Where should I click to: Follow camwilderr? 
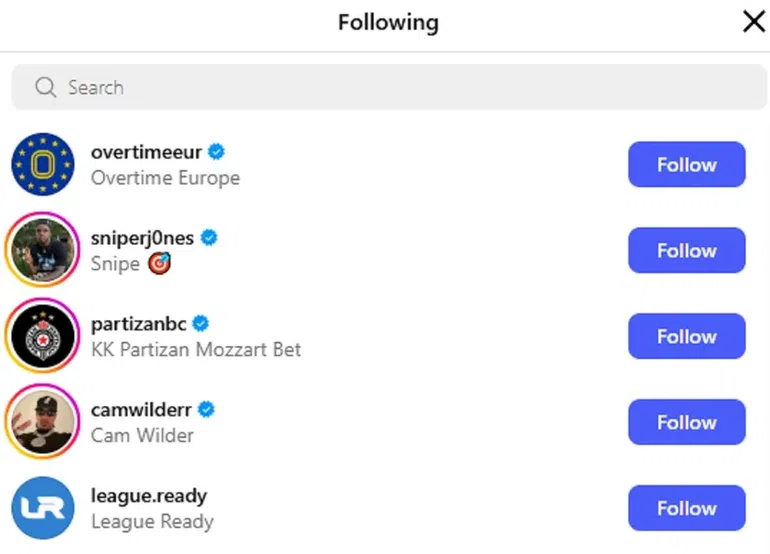[x=686, y=422]
